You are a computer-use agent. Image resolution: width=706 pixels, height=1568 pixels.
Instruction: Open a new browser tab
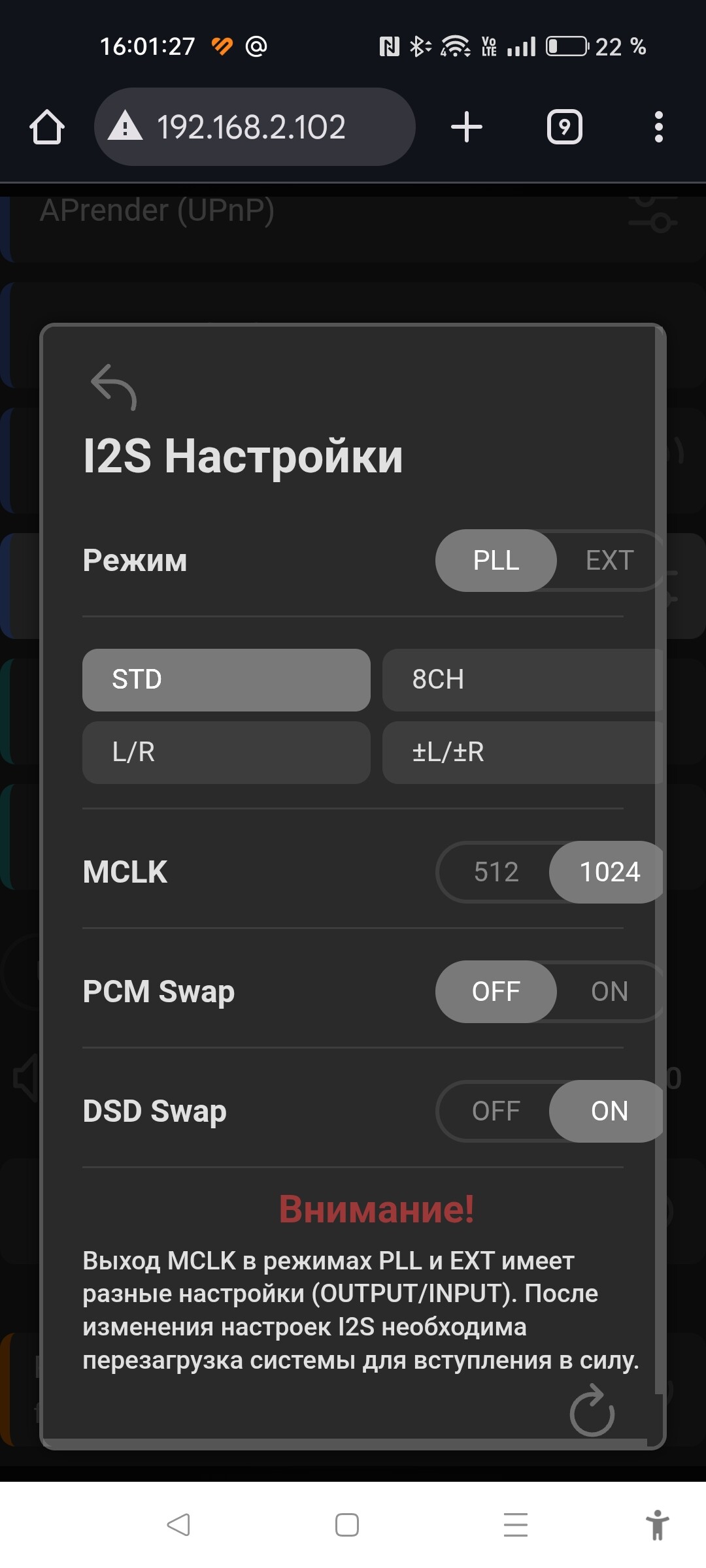pyautogui.click(x=467, y=127)
